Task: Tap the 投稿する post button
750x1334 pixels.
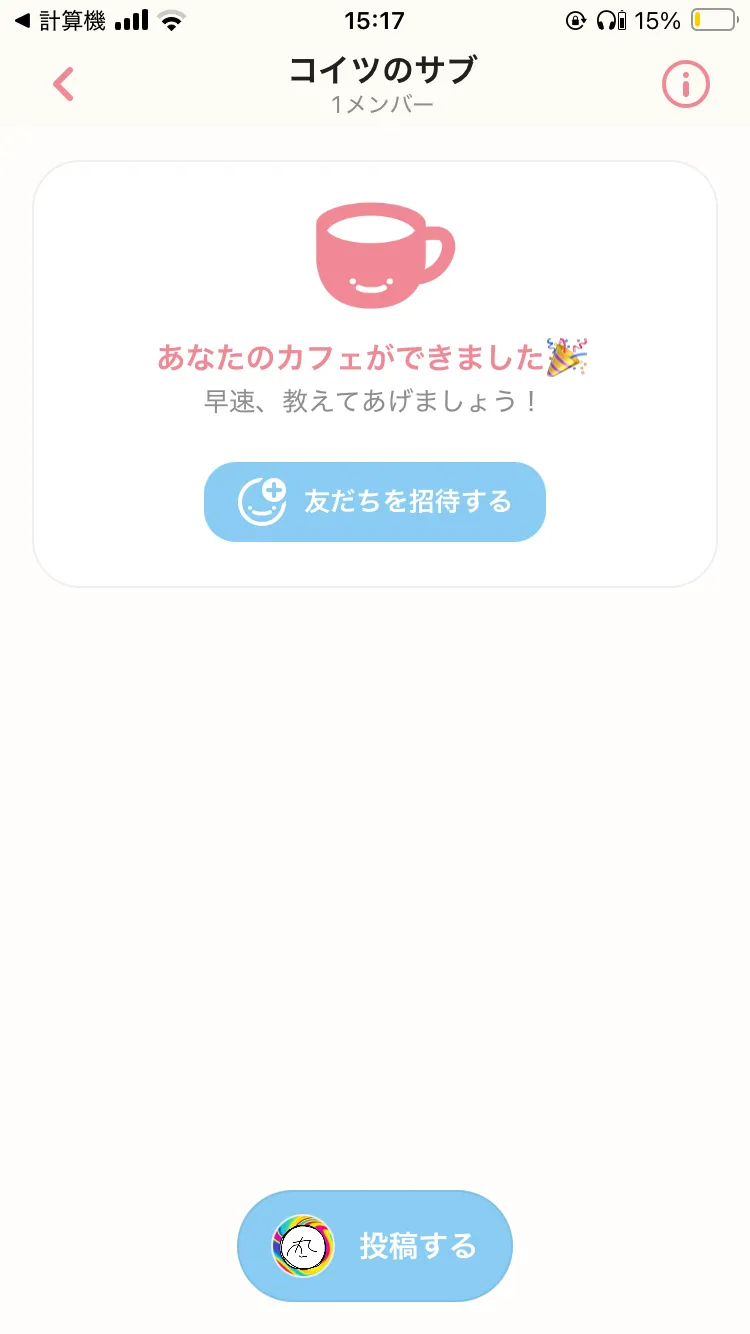Action: (375, 1246)
